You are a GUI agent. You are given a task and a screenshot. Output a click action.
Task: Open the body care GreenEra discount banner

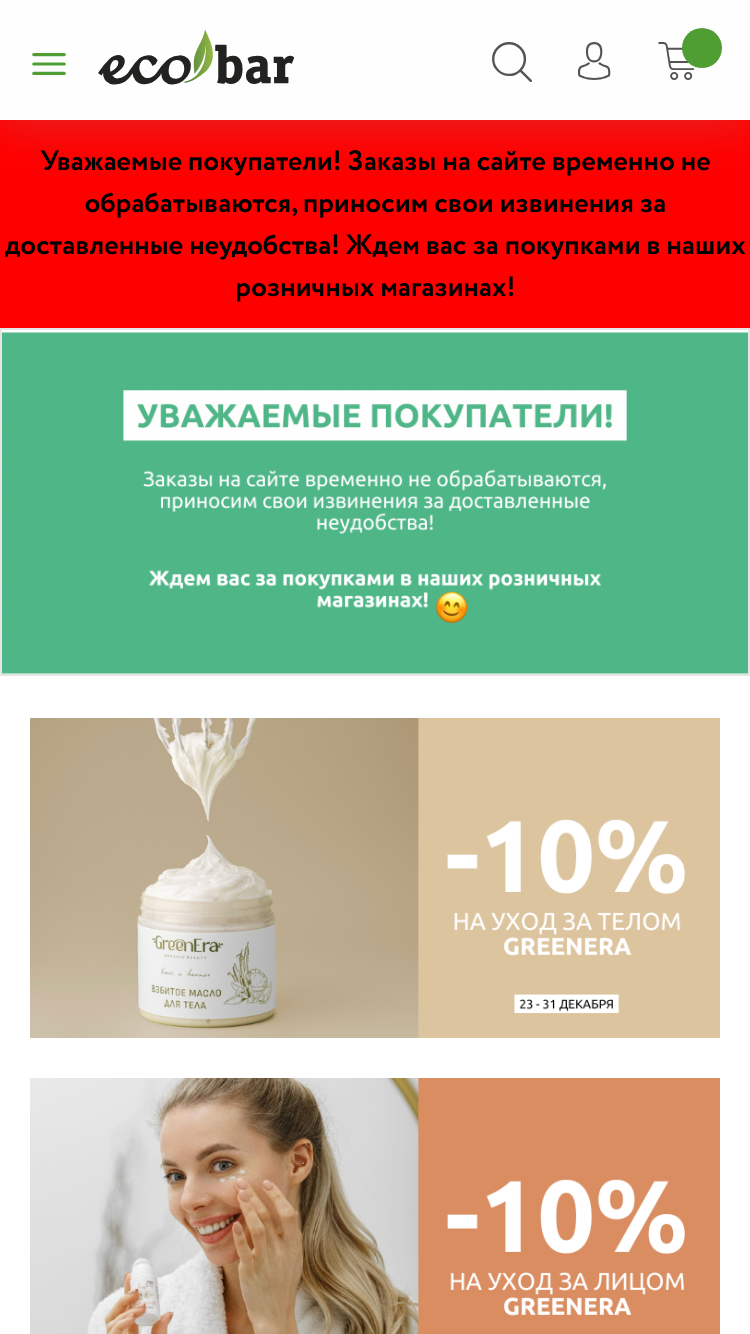pos(375,877)
